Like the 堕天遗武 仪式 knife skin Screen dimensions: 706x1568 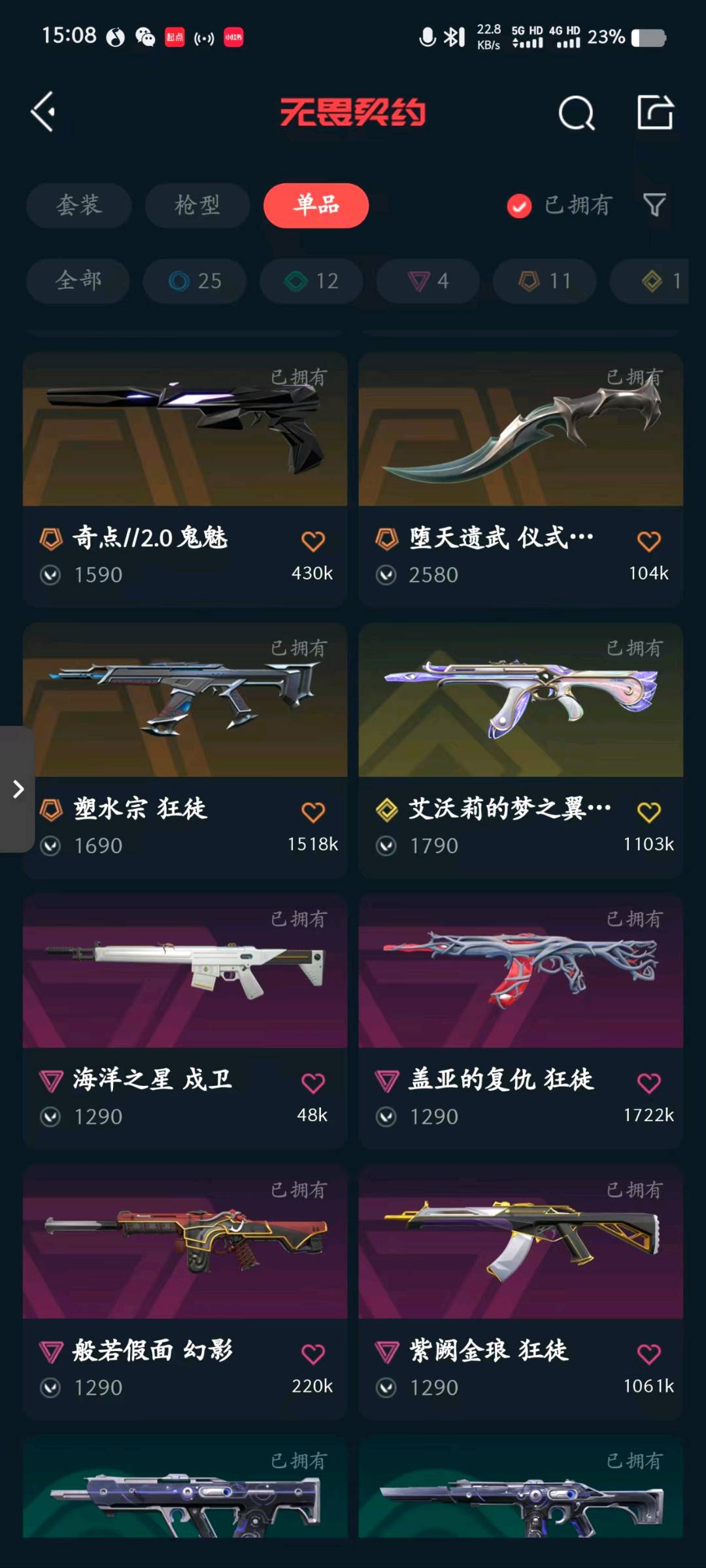[648, 541]
